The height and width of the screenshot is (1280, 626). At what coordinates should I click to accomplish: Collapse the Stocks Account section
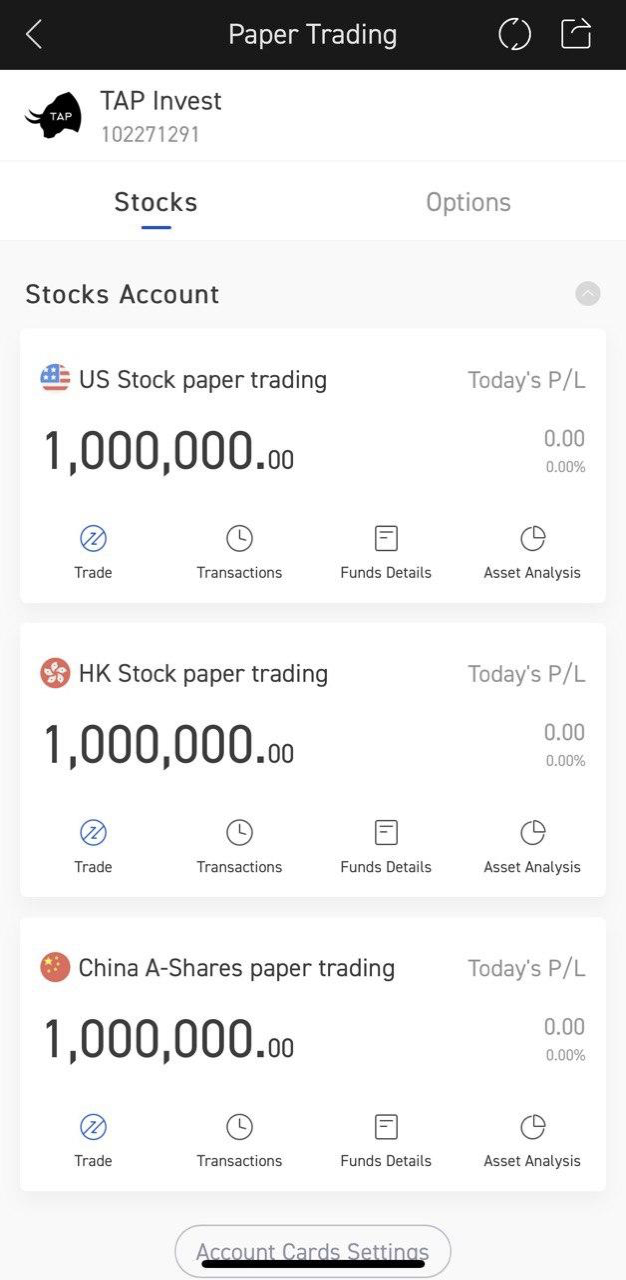point(588,294)
